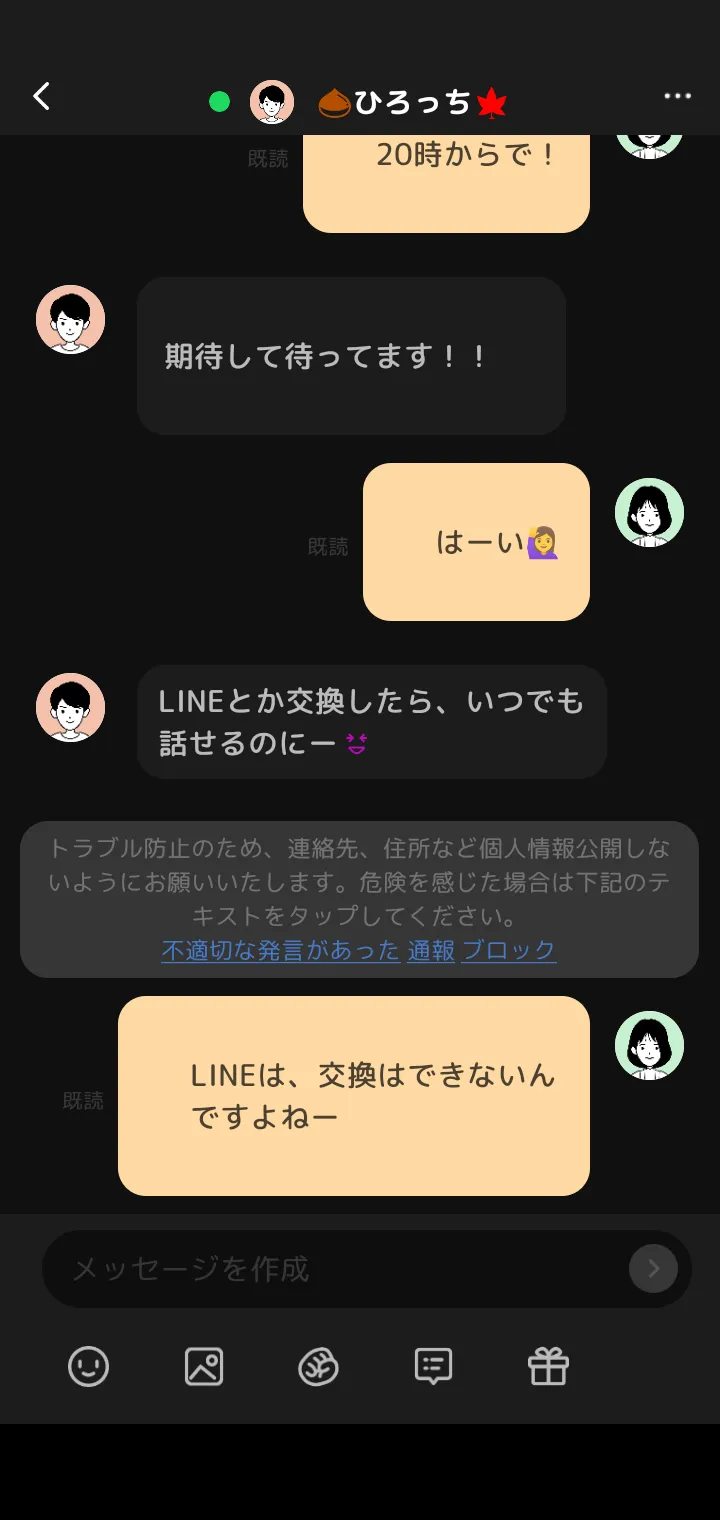
Task: Tap the 不適切な発言があった link
Action: point(281,950)
